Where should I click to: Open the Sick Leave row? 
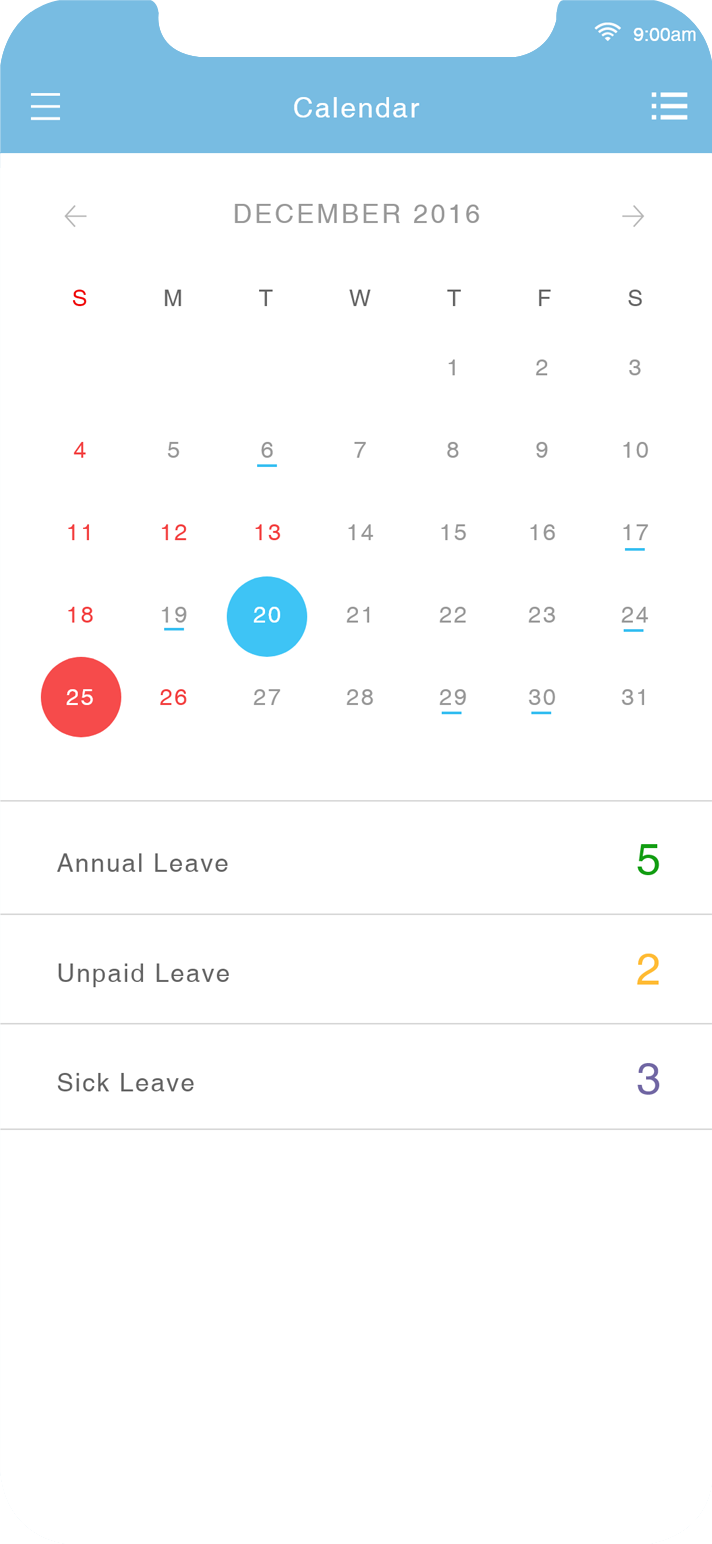tap(356, 1077)
